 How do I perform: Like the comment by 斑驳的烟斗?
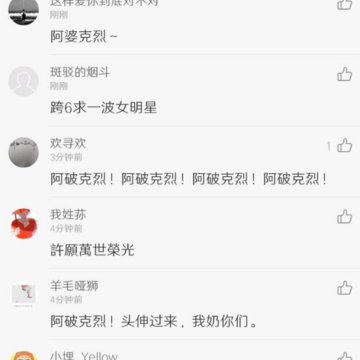(344, 74)
